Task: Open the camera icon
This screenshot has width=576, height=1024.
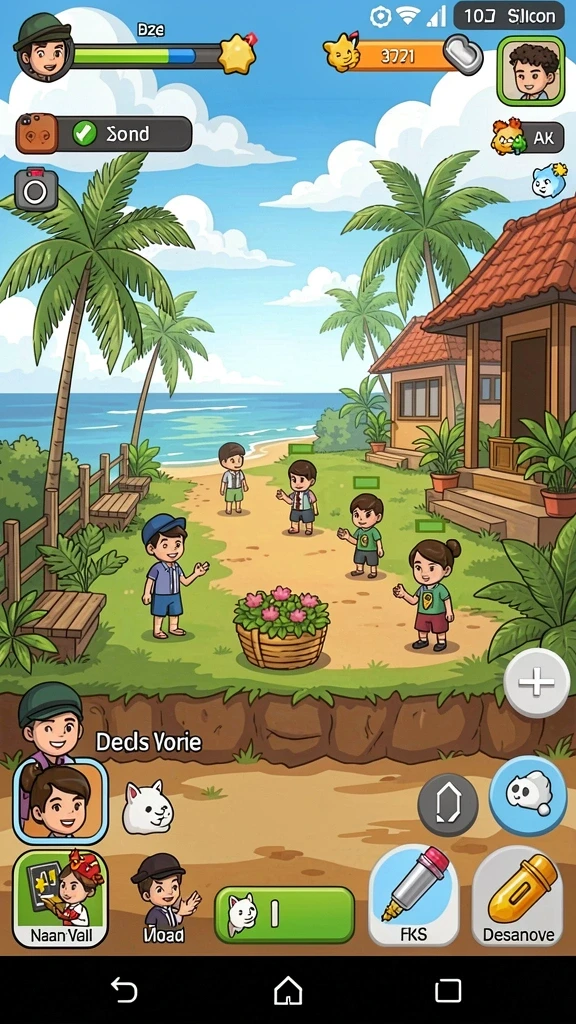Action: click(x=36, y=190)
